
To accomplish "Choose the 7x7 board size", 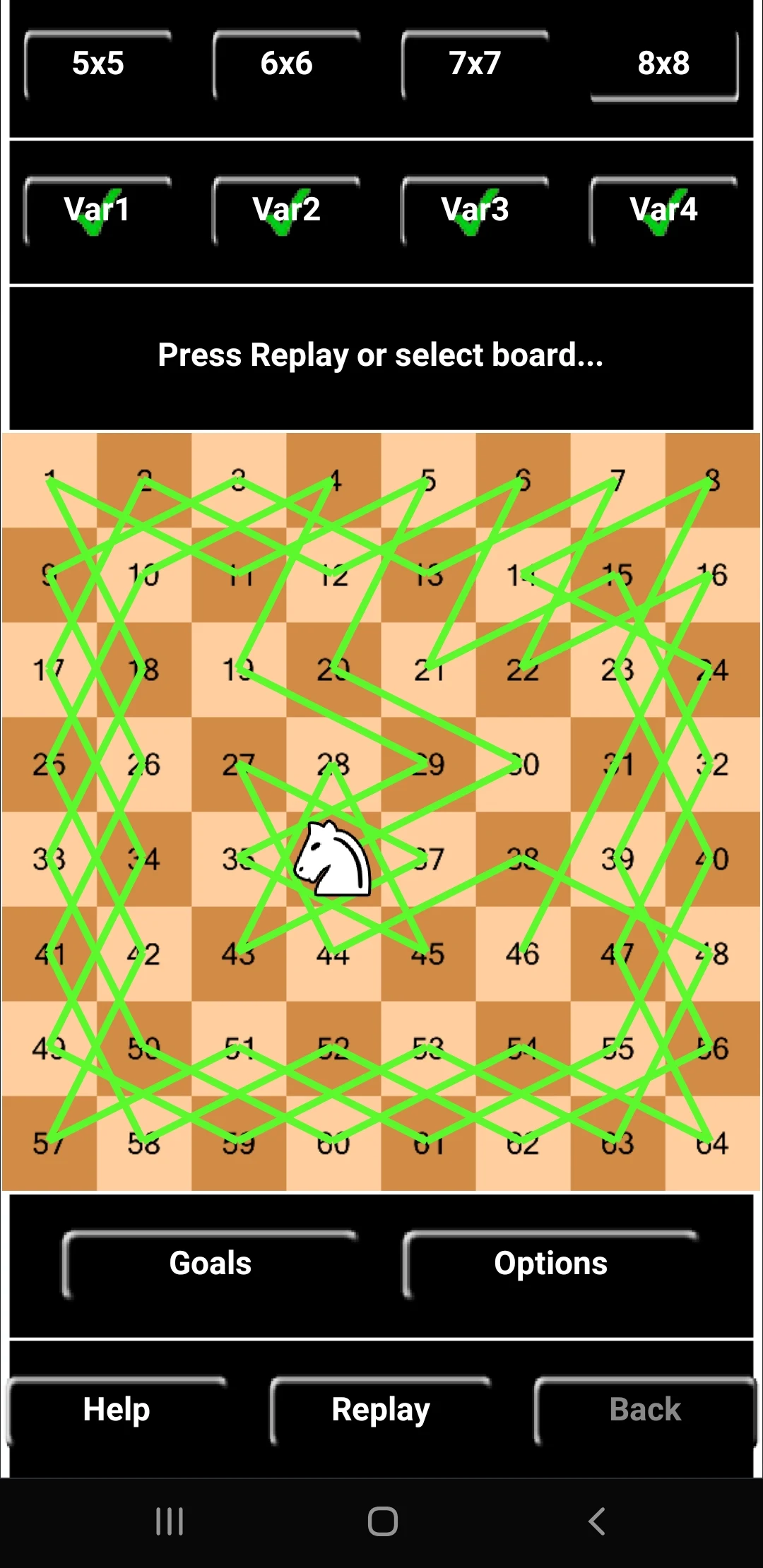I will click(475, 64).
